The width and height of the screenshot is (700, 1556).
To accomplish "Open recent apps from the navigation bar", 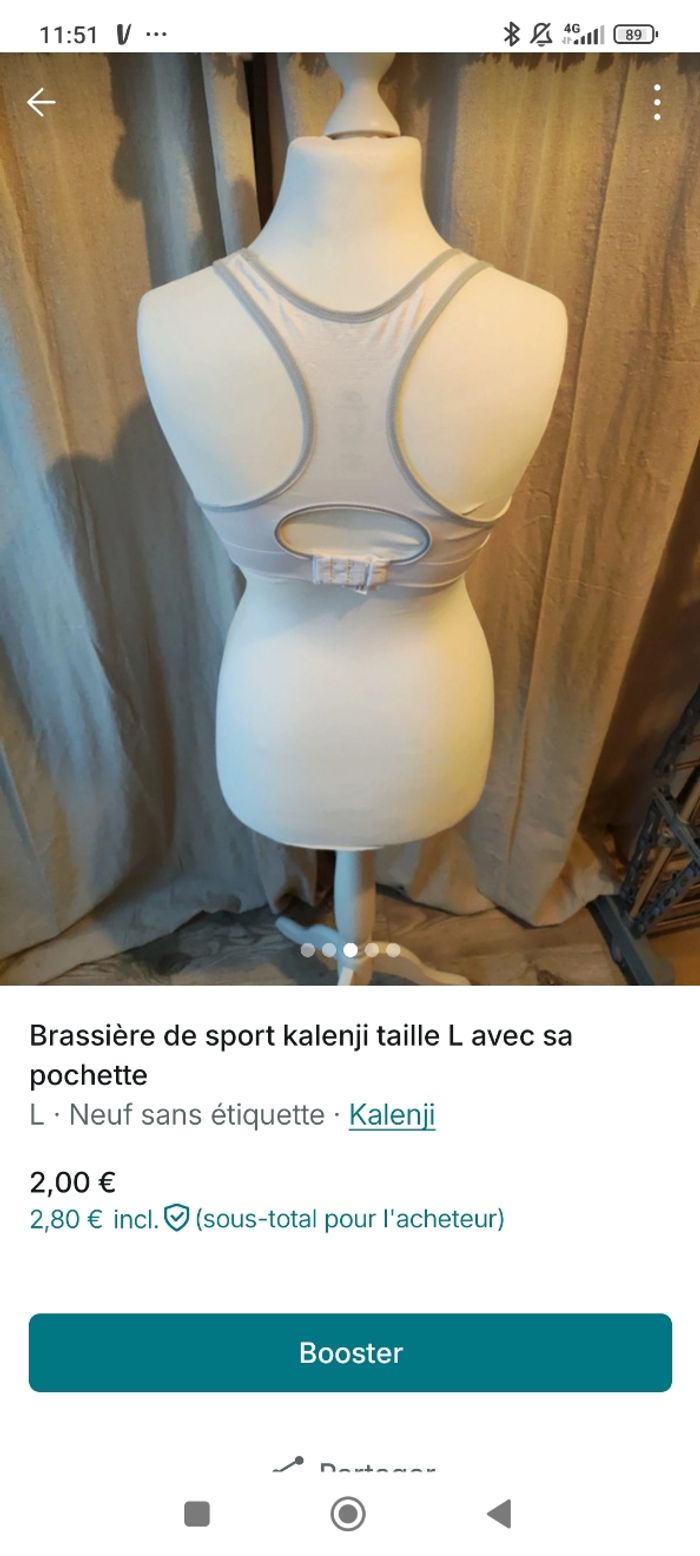I will 197,1514.
